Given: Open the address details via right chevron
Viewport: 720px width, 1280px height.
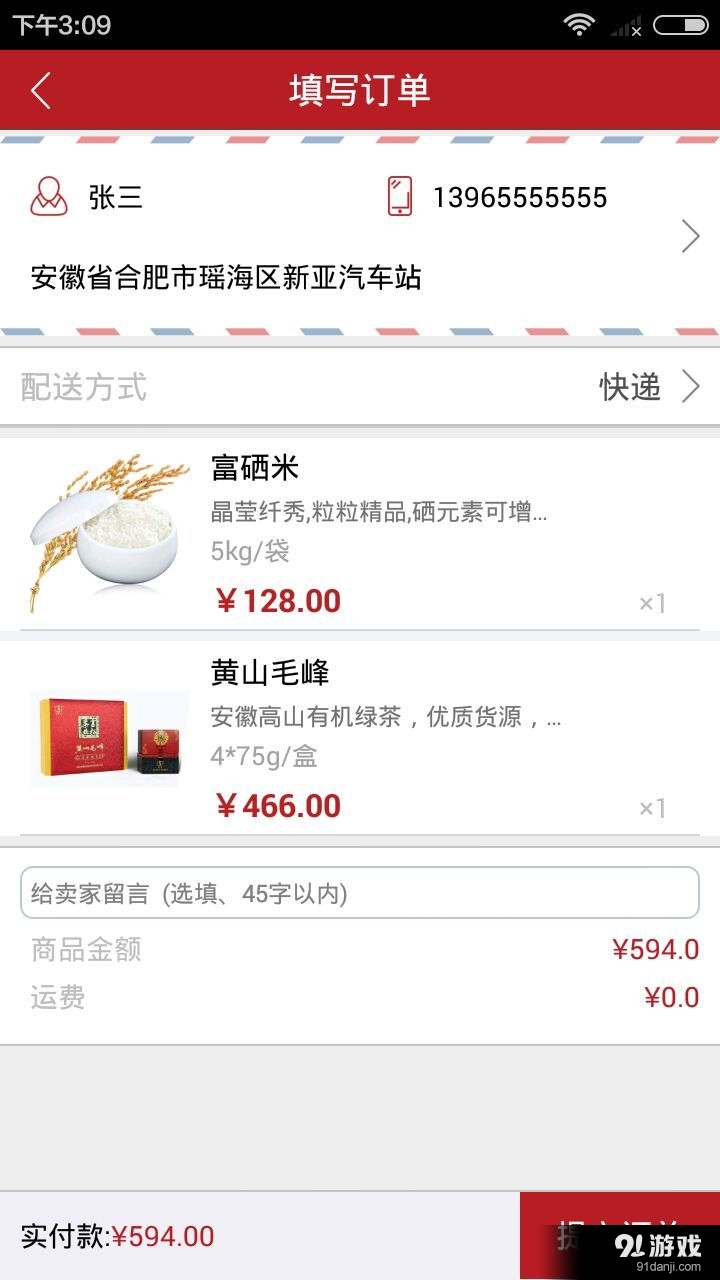Looking at the screenshot, I should pos(690,236).
